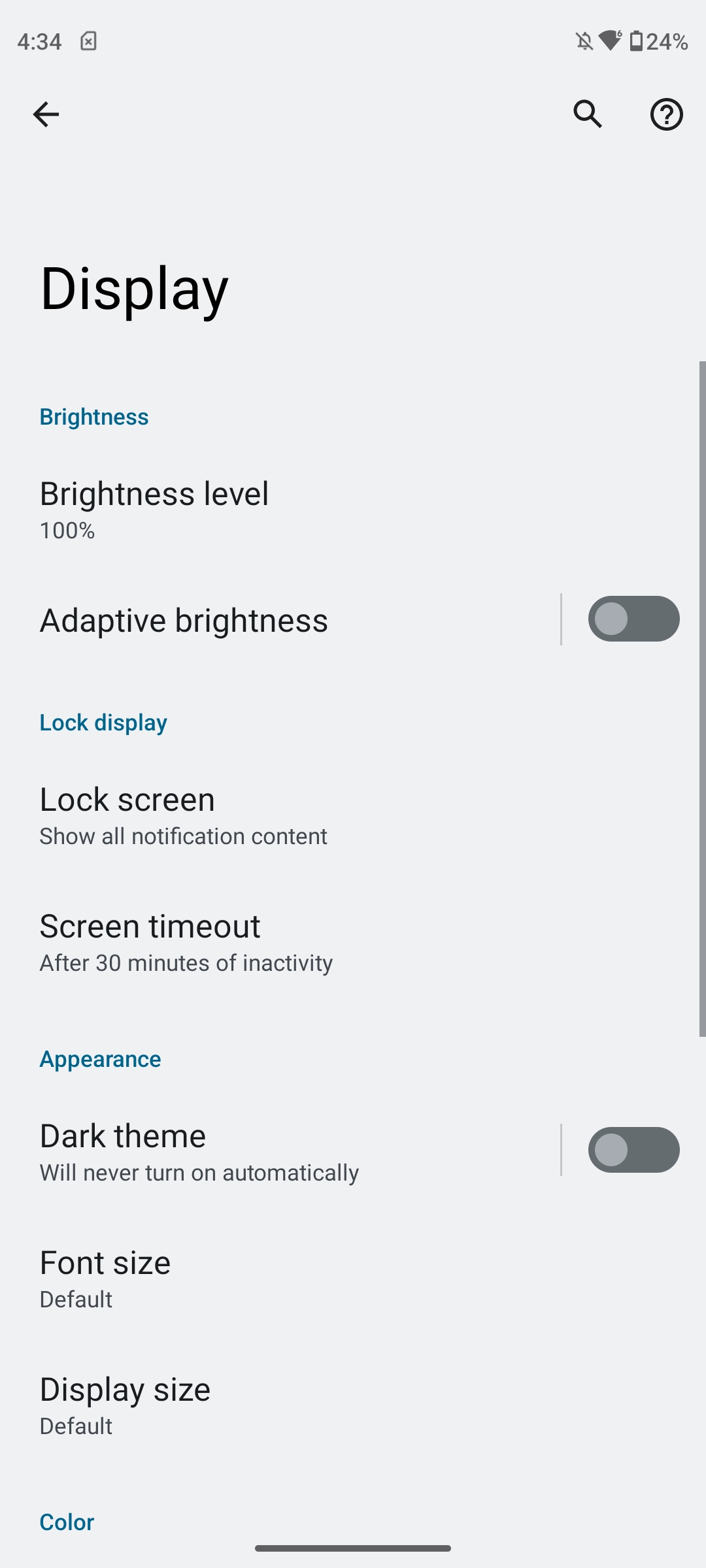Screen dimensions: 706x1568
Task: Go back with the arrow icon
Action: pyautogui.click(x=46, y=114)
